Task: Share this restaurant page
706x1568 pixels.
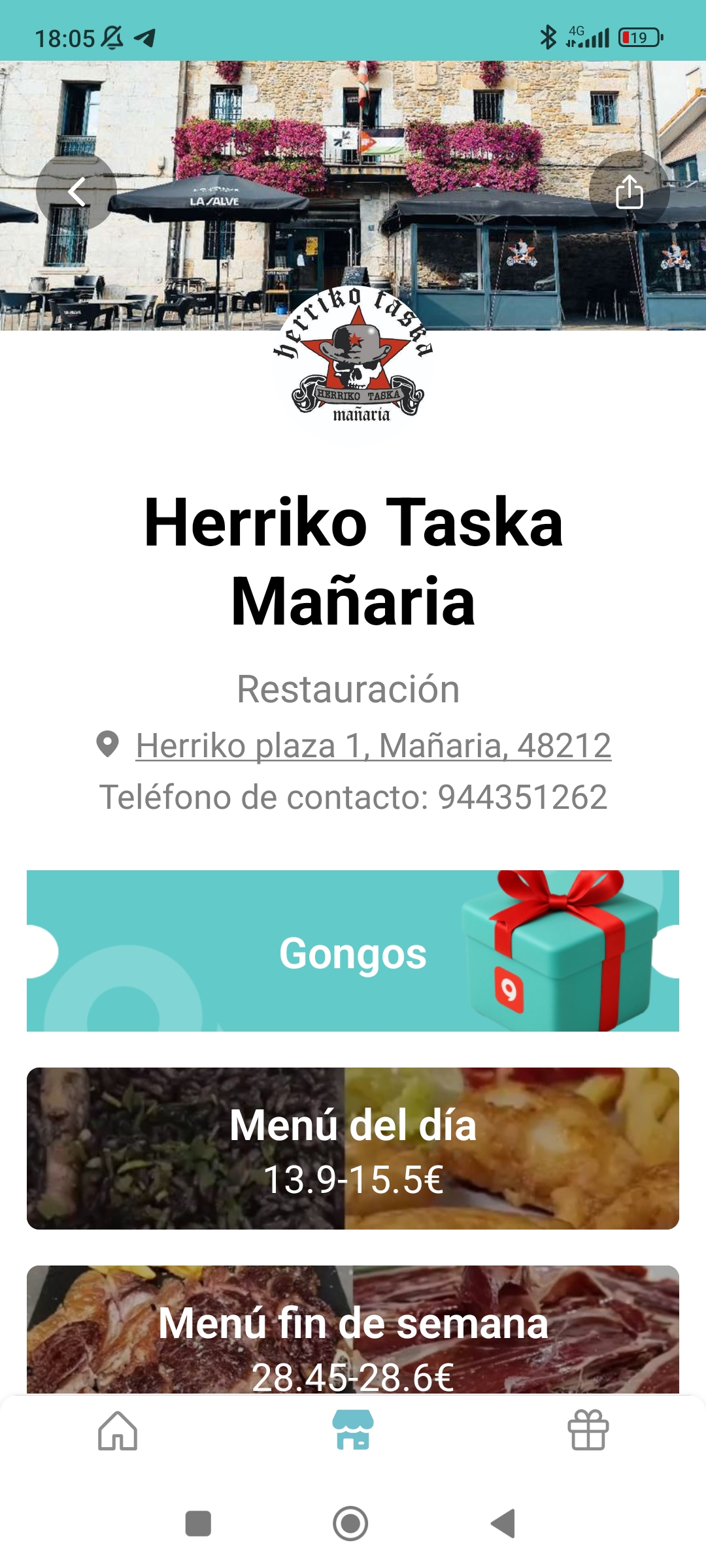Action: (x=629, y=191)
